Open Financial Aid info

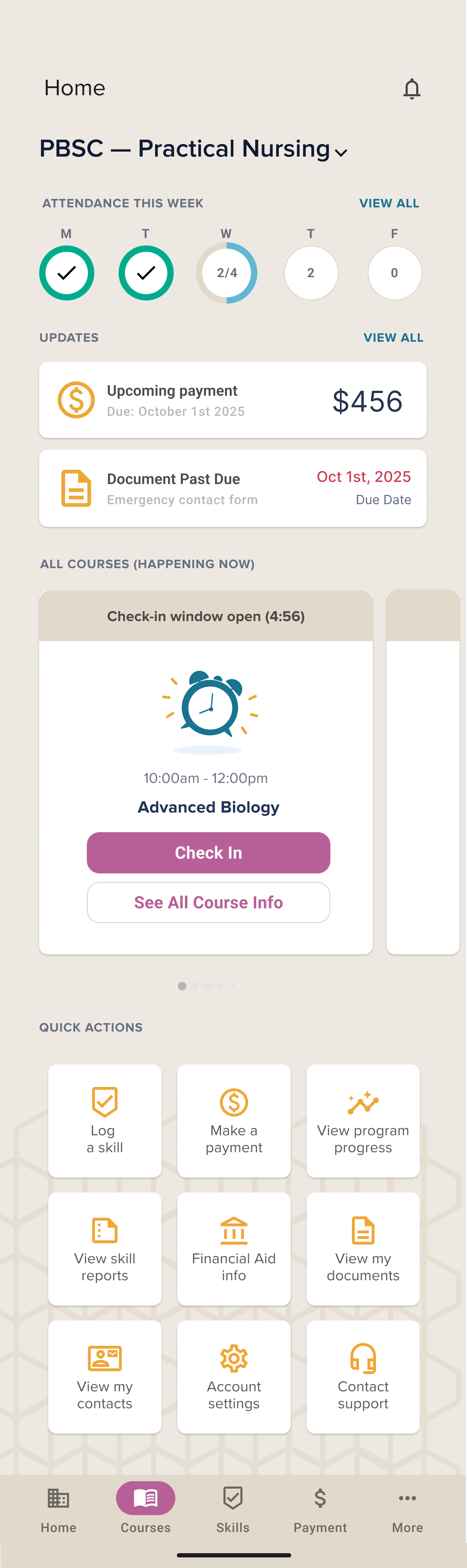[x=234, y=1248]
